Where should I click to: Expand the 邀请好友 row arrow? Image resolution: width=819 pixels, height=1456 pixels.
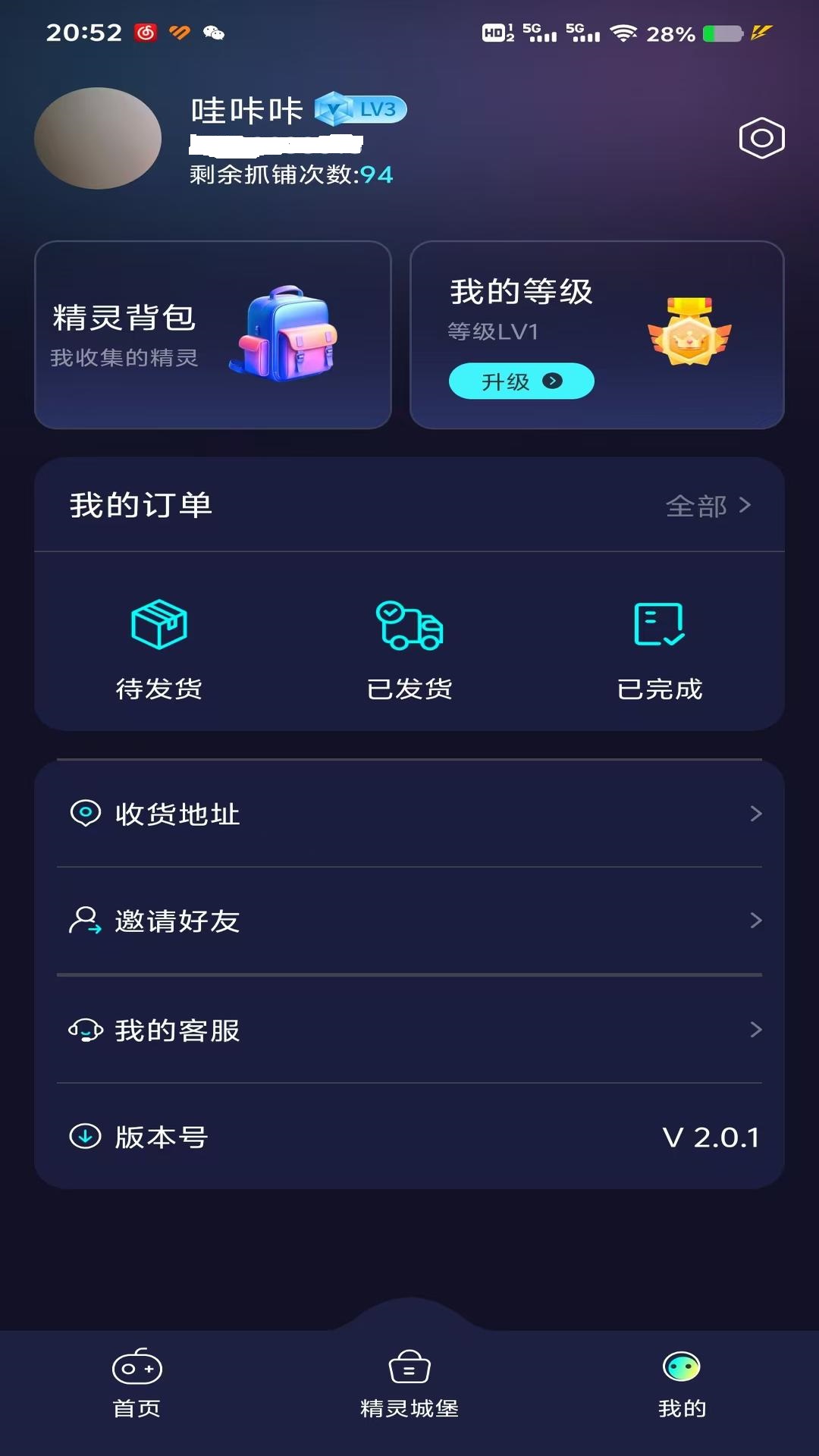(x=756, y=921)
